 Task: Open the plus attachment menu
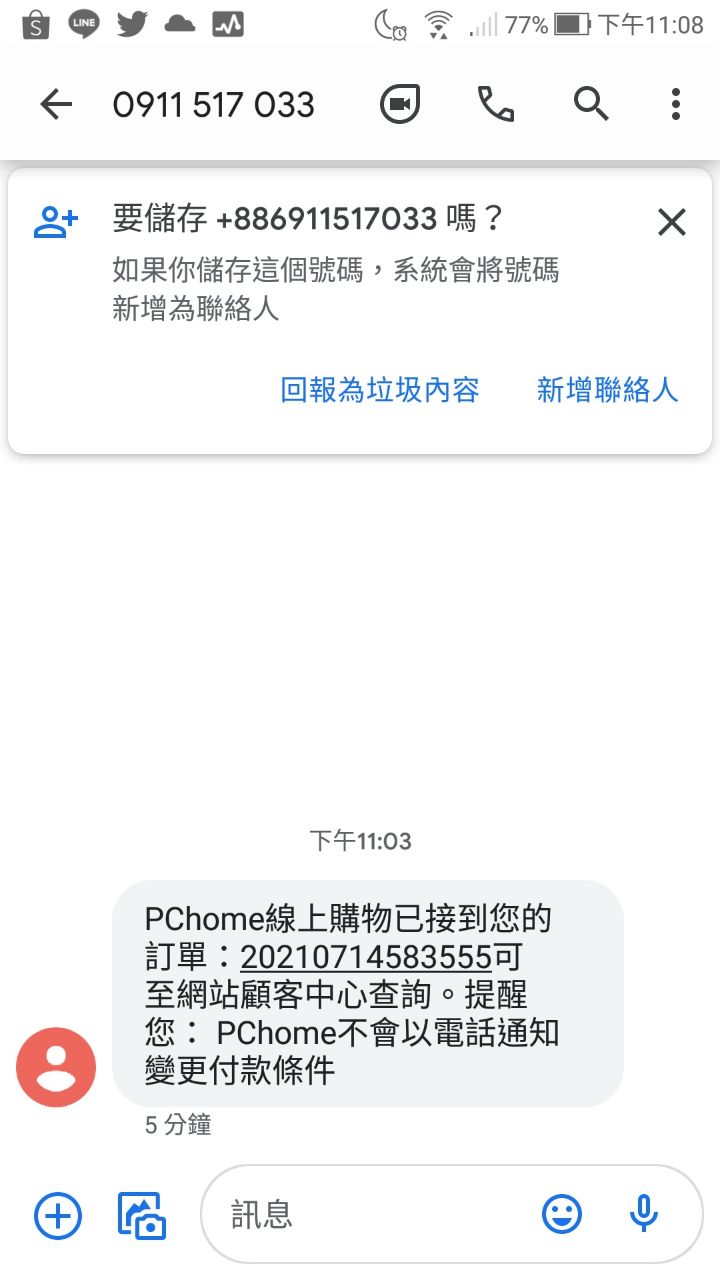[x=58, y=1215]
